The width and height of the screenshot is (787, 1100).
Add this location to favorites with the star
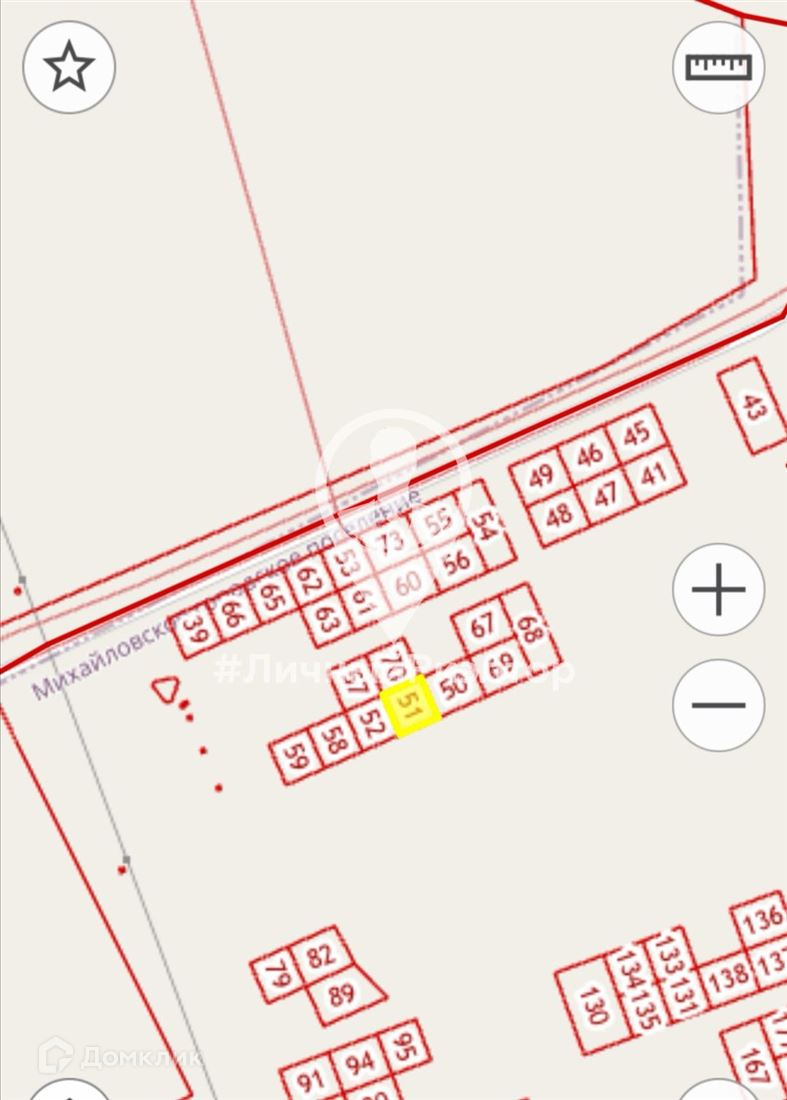[69, 68]
